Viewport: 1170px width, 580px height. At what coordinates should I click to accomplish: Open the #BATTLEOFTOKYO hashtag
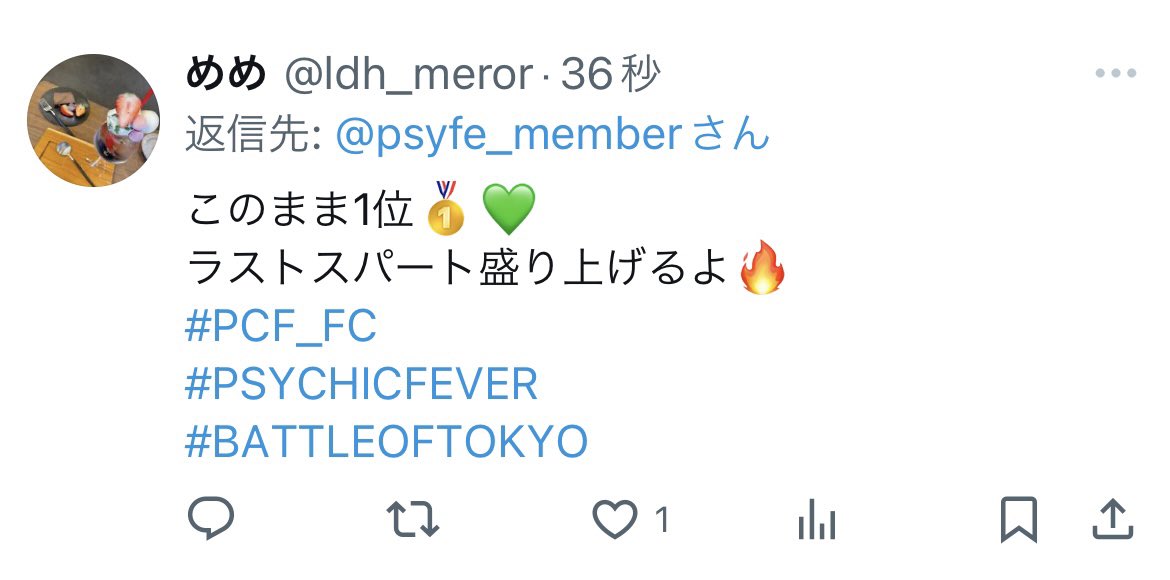click(x=386, y=441)
